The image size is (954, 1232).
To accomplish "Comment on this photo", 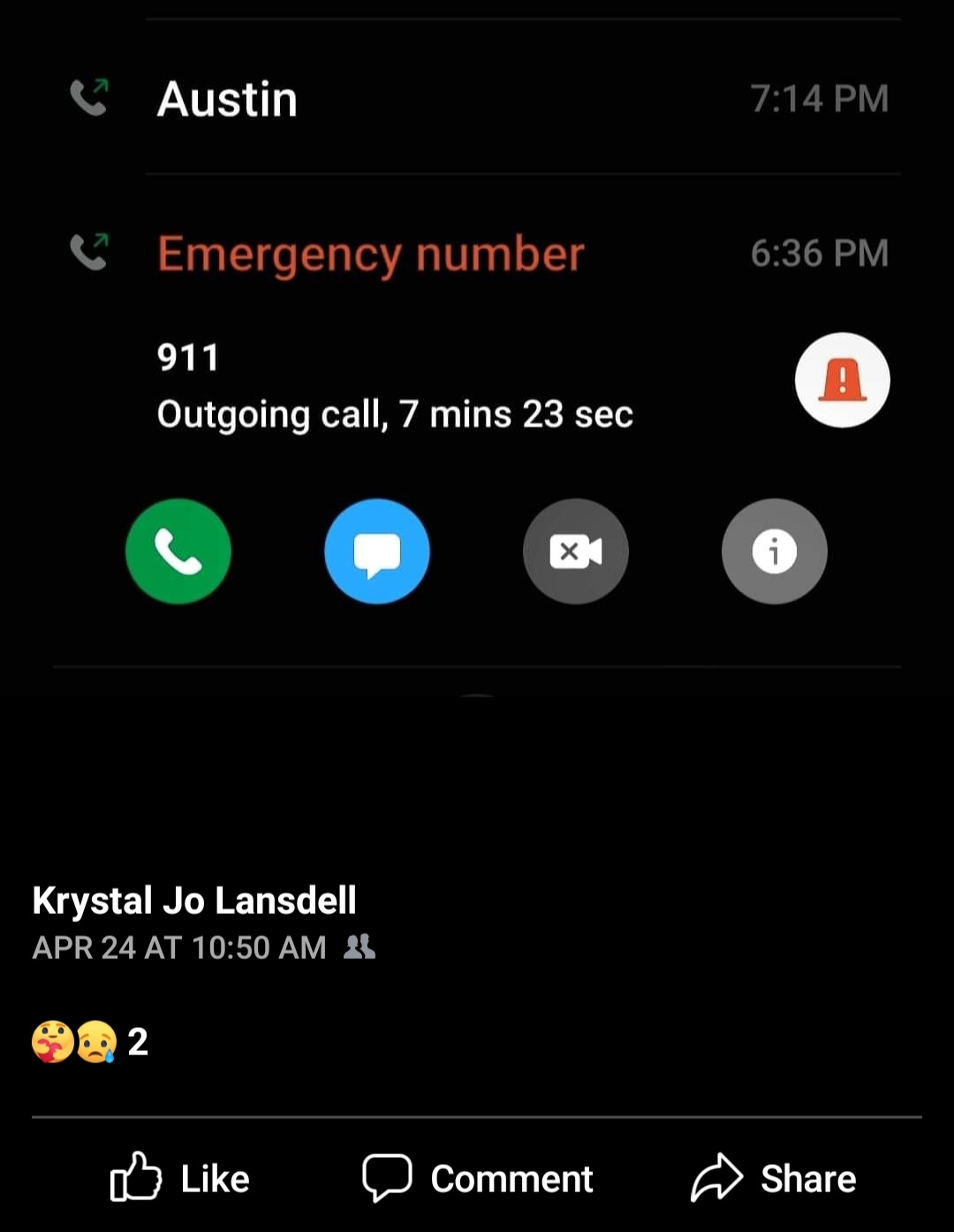I will [478, 1178].
